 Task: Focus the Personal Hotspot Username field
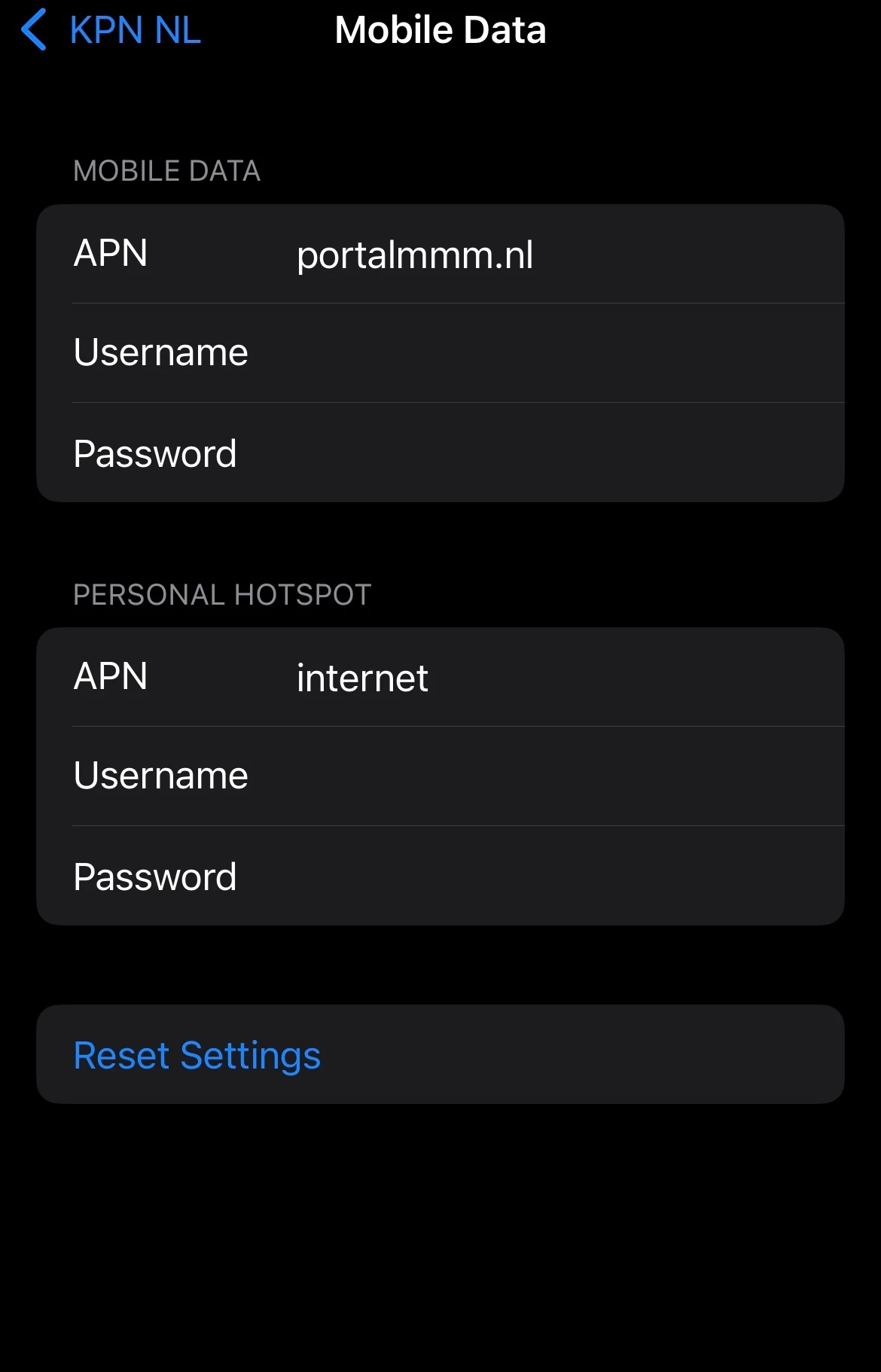[x=527, y=776]
